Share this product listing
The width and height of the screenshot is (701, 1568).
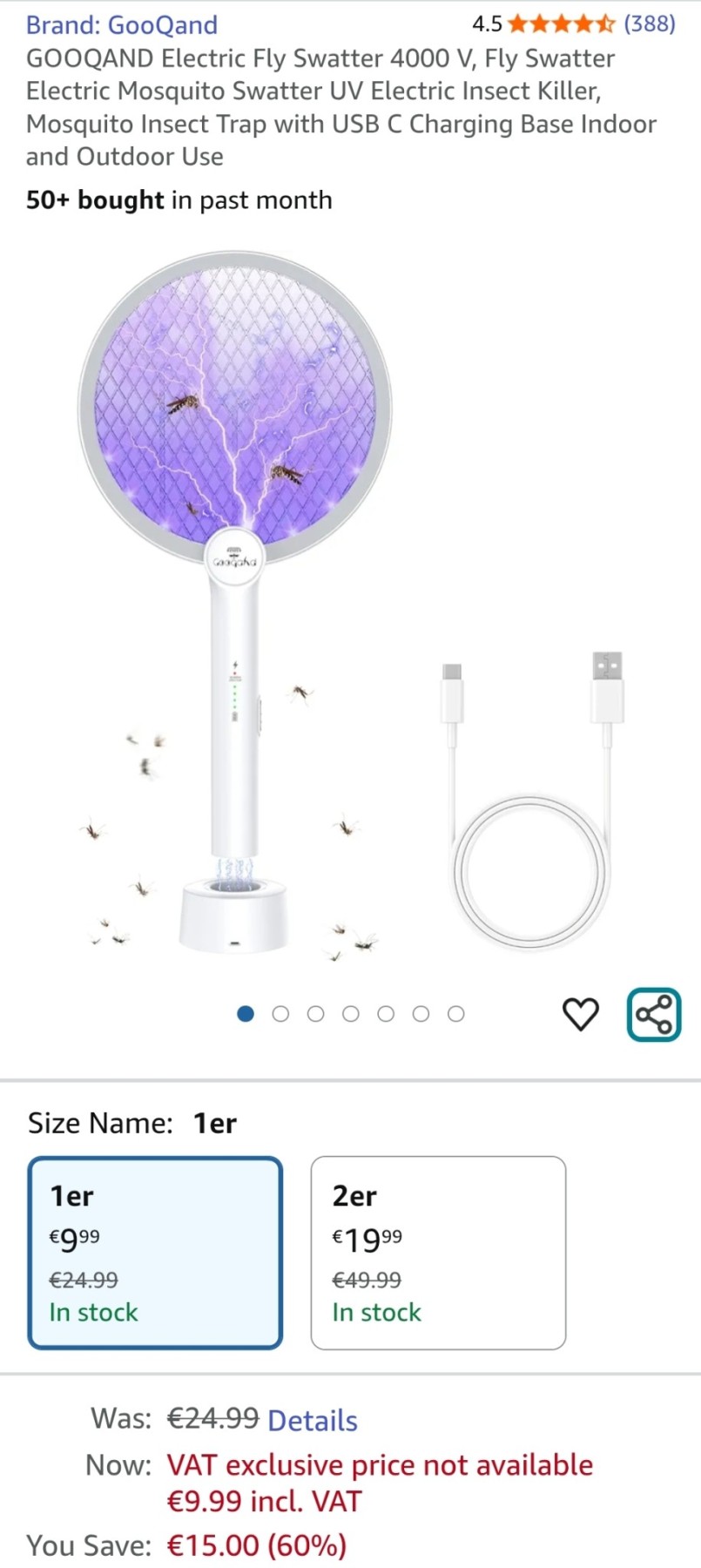654,1015
